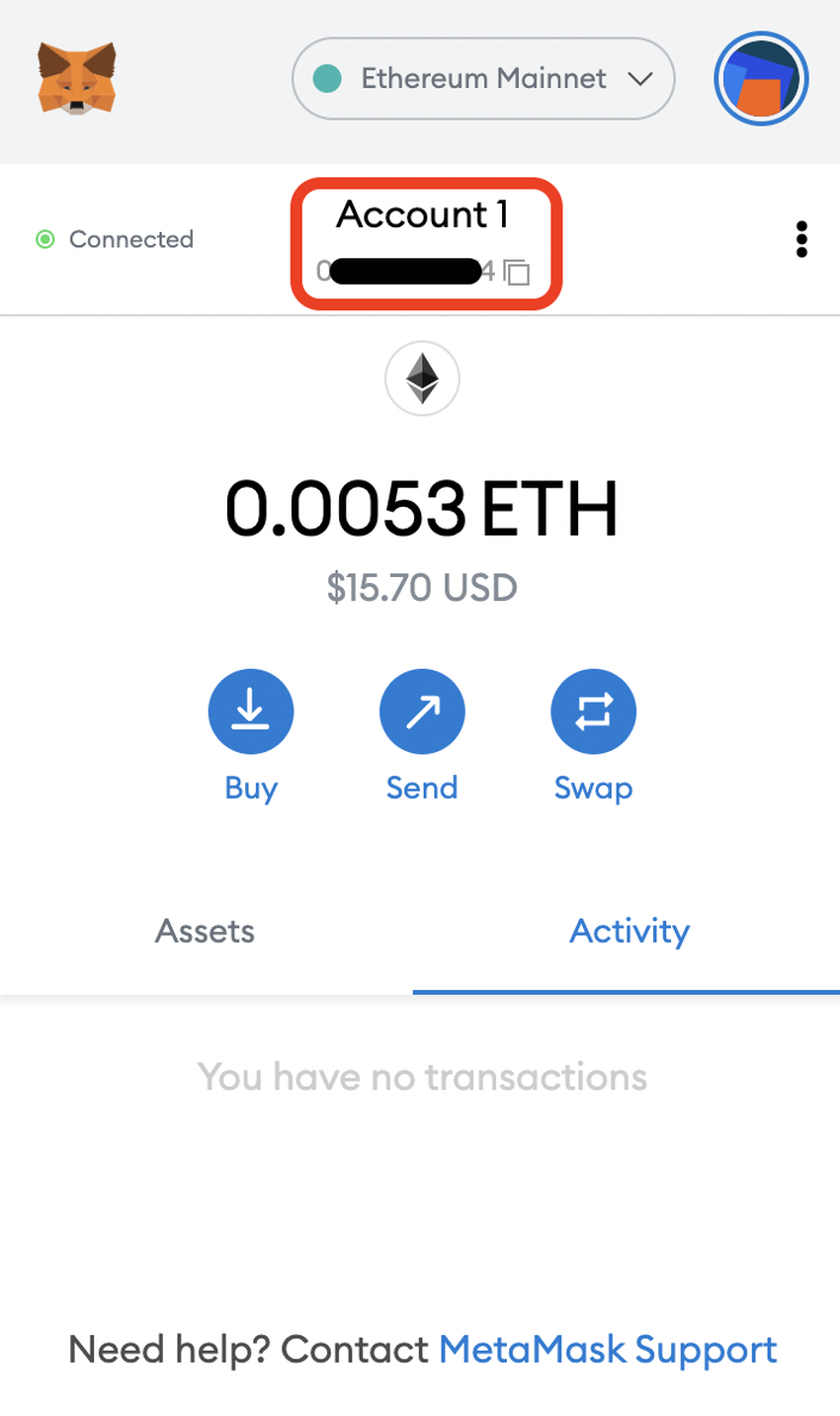Switch to the Assets tab
Image resolution: width=840 pixels, height=1416 pixels.
(x=206, y=931)
